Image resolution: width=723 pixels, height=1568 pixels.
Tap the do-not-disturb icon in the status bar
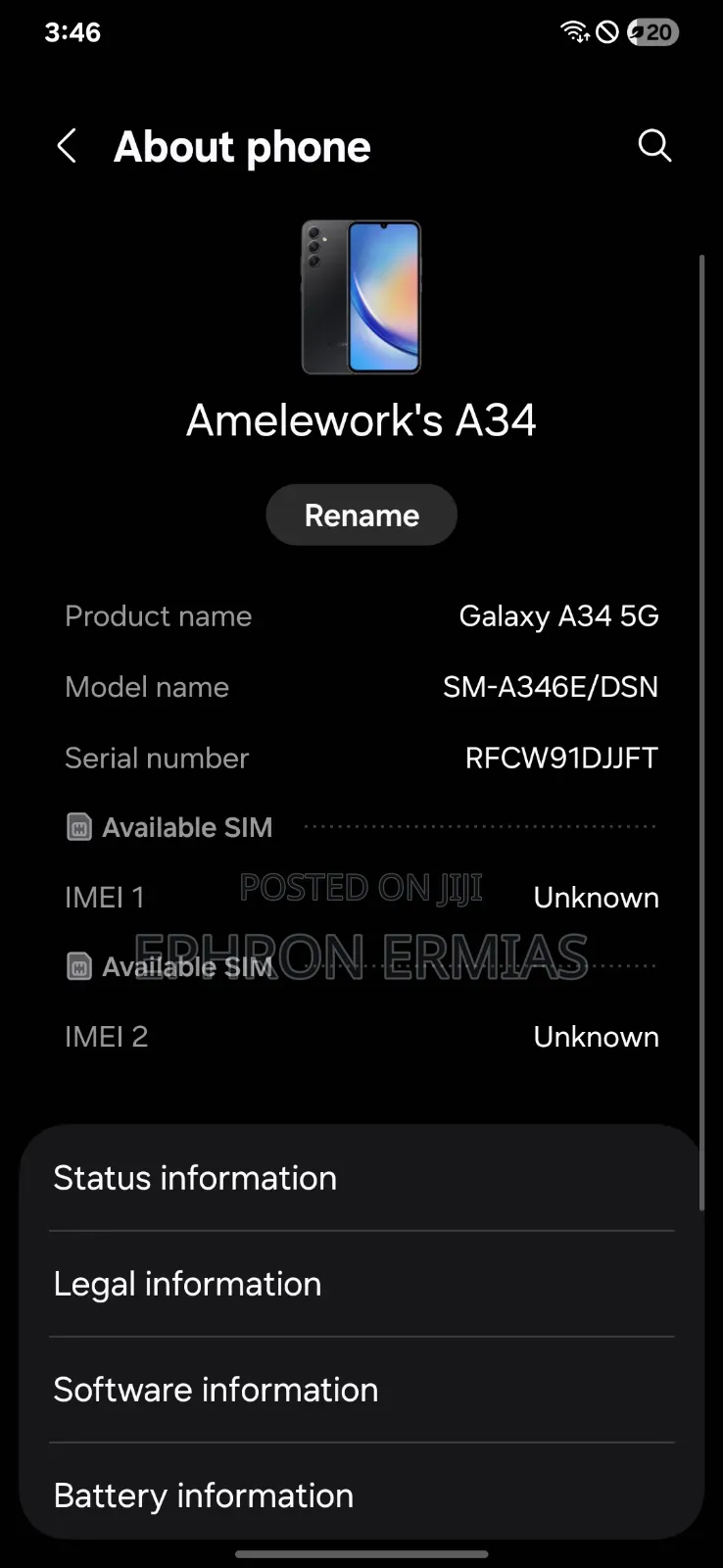pos(606,31)
